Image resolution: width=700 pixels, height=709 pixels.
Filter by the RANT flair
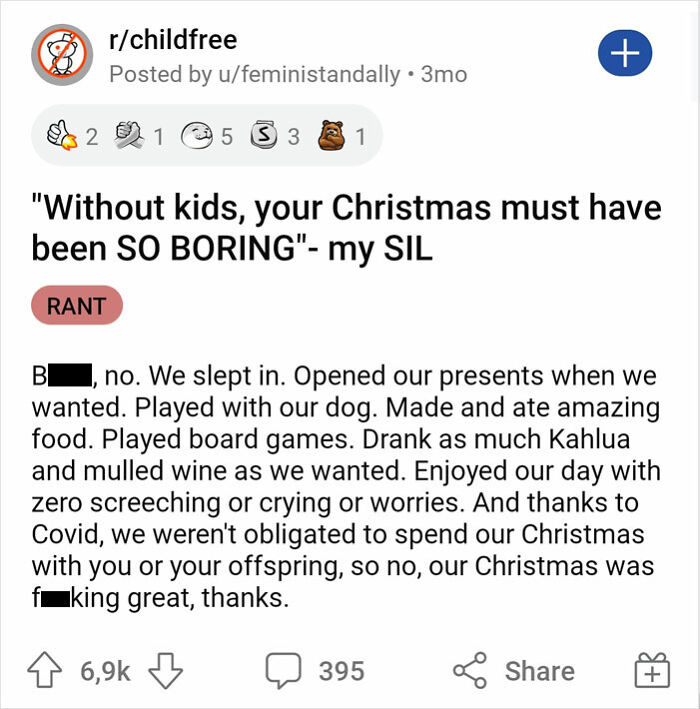point(77,306)
